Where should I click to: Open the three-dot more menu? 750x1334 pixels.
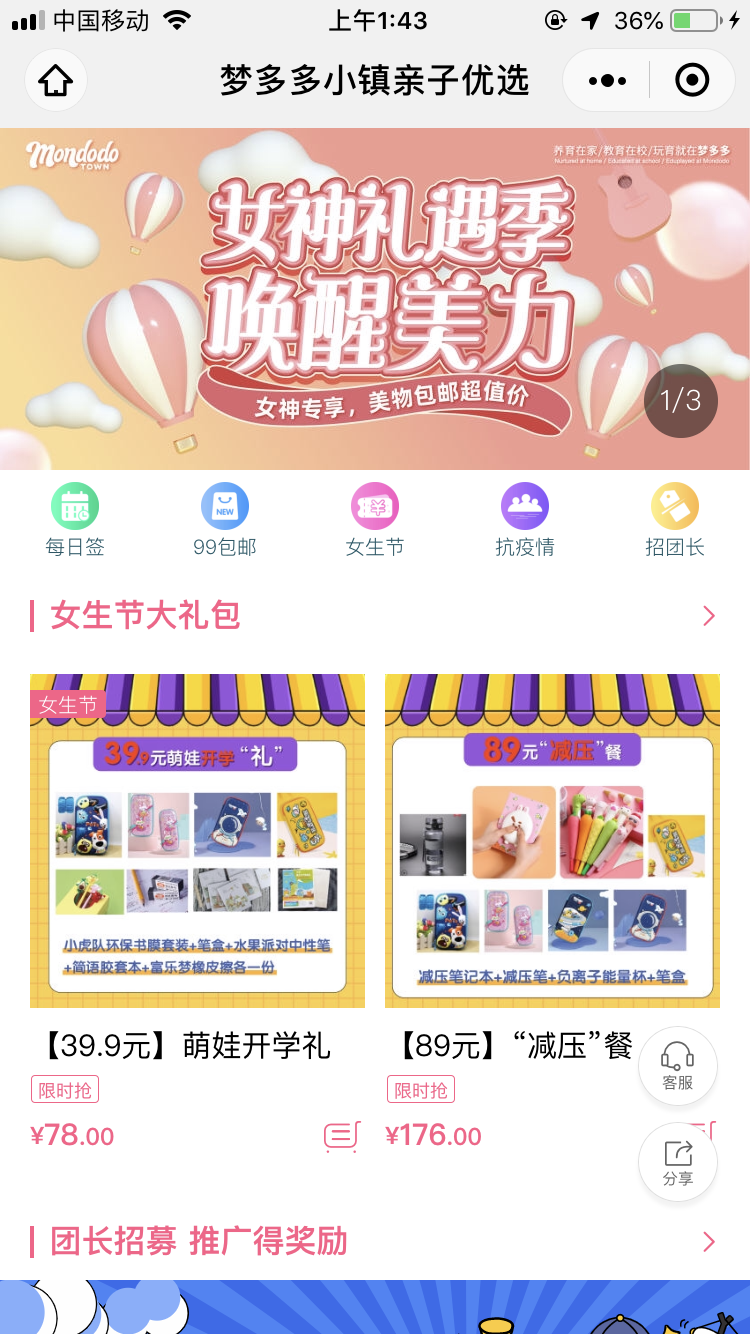point(607,80)
